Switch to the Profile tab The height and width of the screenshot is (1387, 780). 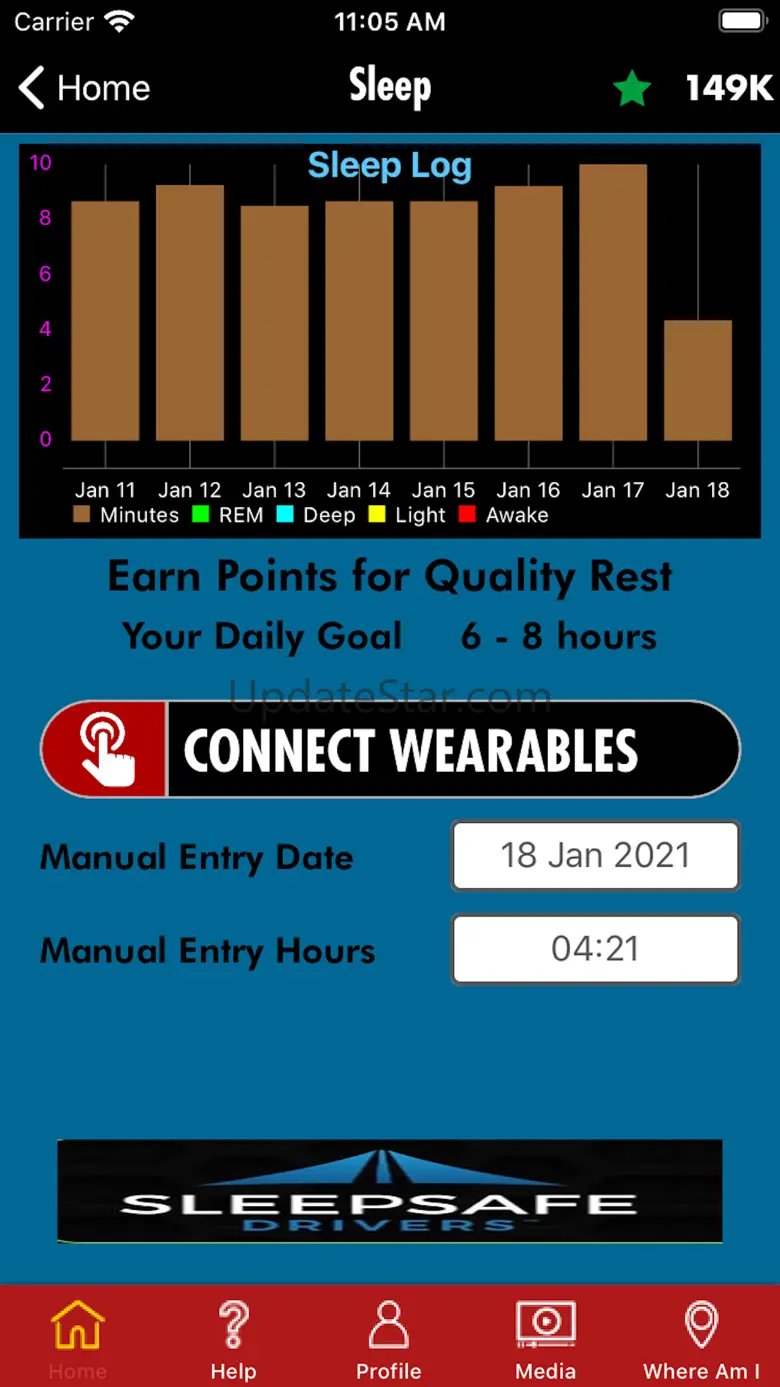(x=389, y=1337)
